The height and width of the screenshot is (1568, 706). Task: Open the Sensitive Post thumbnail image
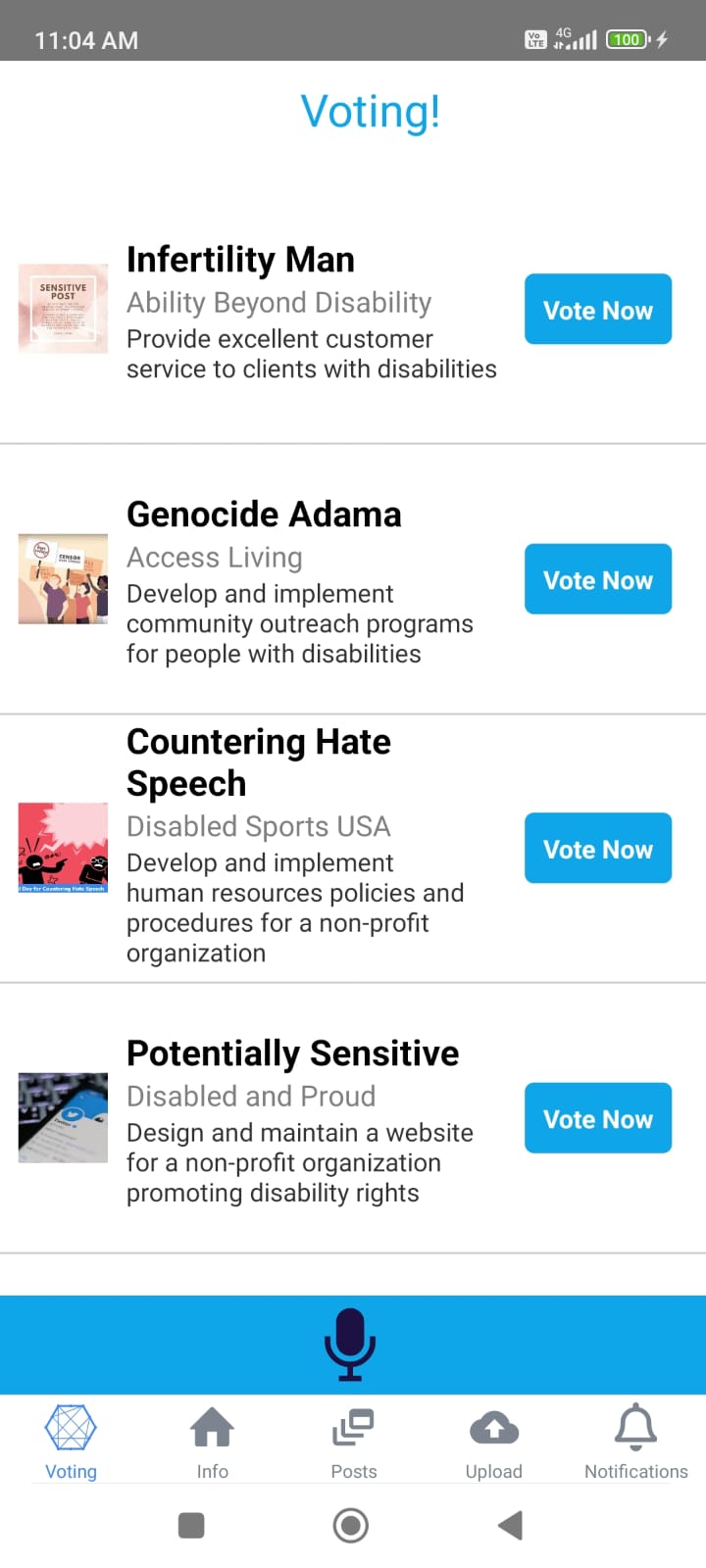[x=62, y=309]
